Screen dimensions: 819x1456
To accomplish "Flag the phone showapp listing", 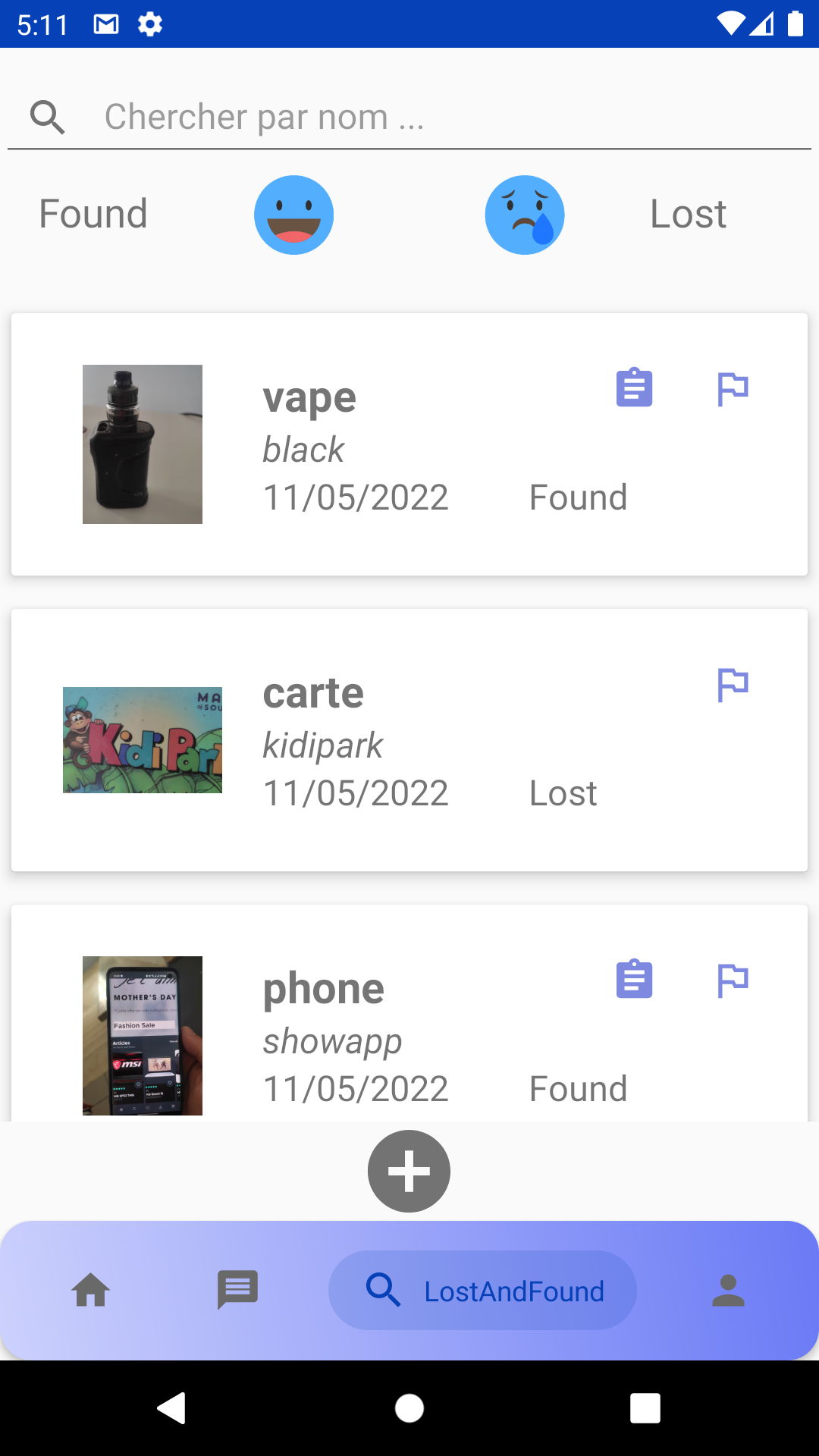I will coord(733,979).
